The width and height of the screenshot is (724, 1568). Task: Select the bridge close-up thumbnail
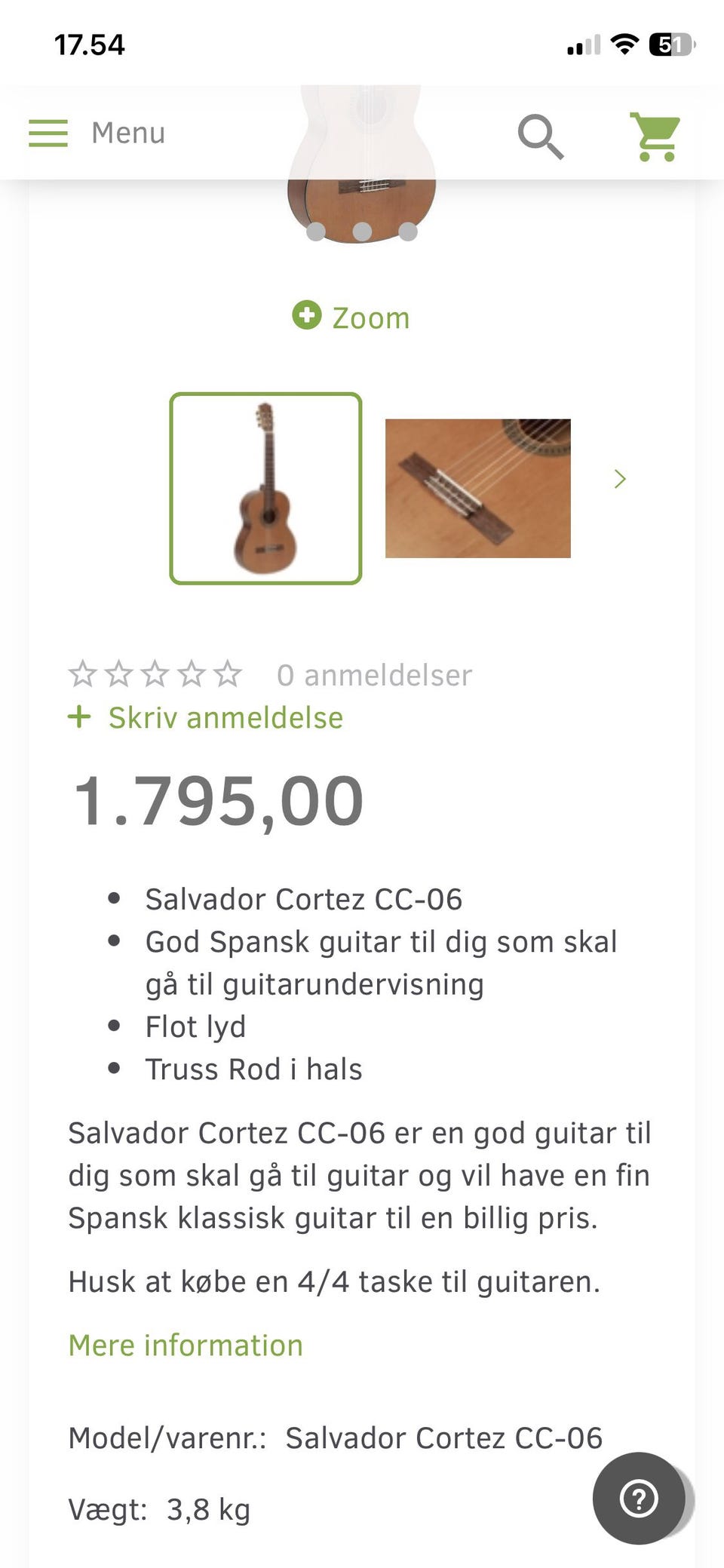coord(480,488)
